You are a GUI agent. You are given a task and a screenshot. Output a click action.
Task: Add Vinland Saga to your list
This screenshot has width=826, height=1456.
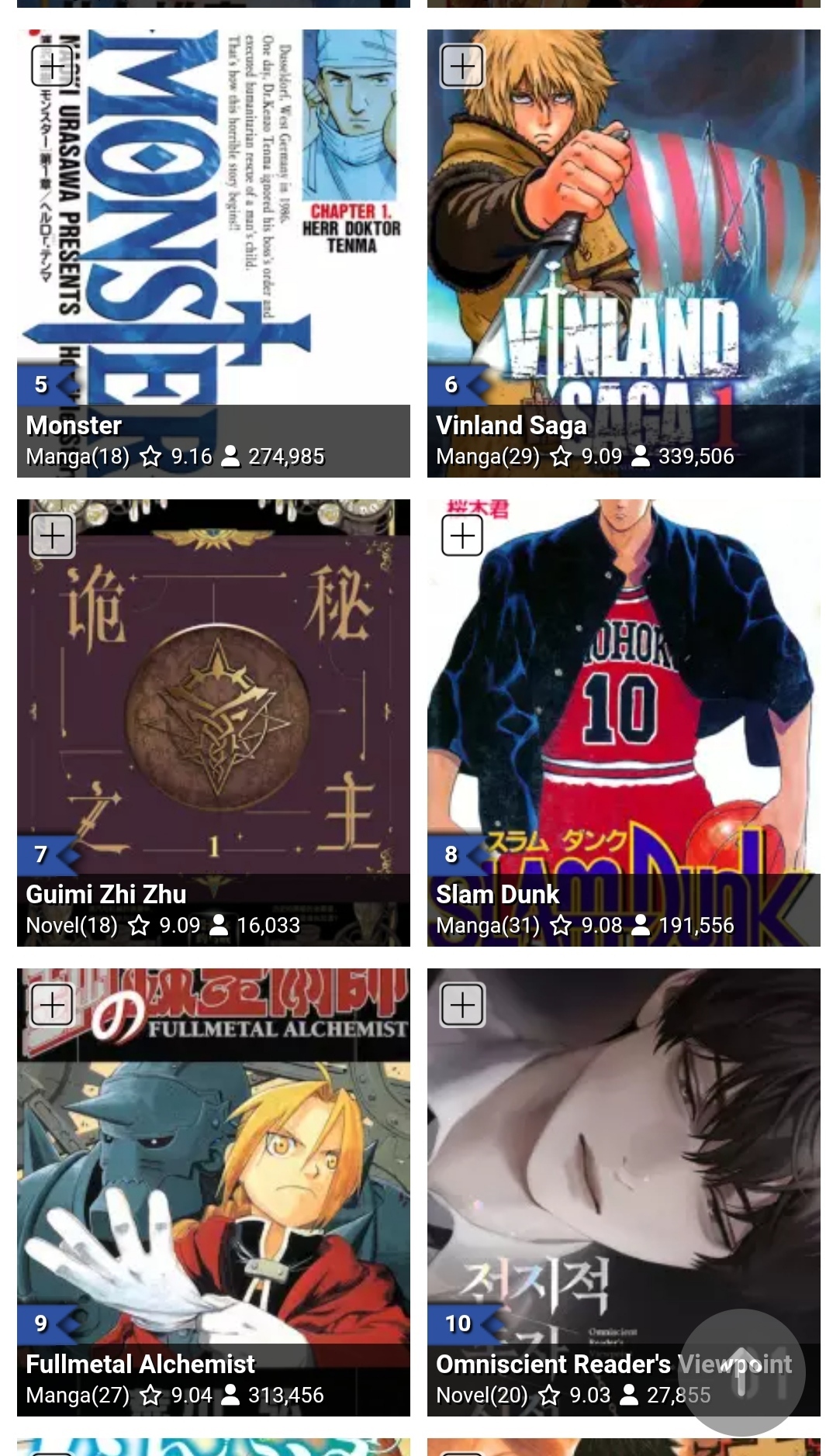click(x=462, y=66)
